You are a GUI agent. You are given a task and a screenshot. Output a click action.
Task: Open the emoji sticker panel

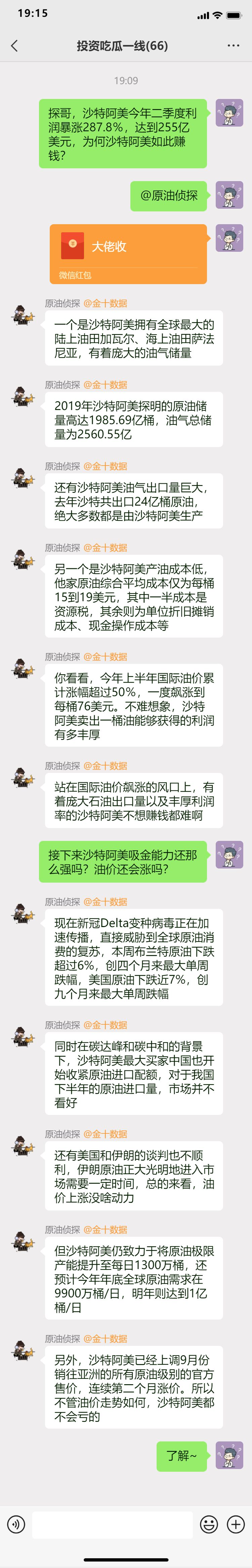pyautogui.click(x=209, y=1524)
